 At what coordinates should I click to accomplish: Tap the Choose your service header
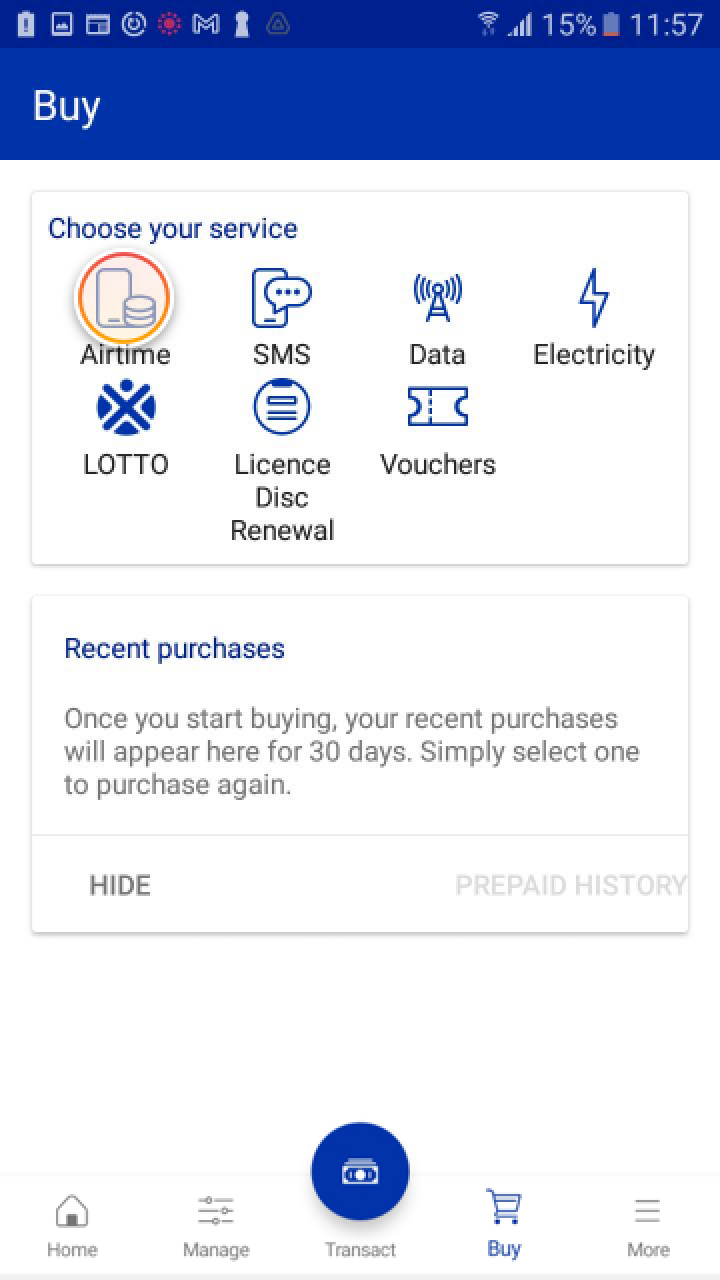[173, 228]
